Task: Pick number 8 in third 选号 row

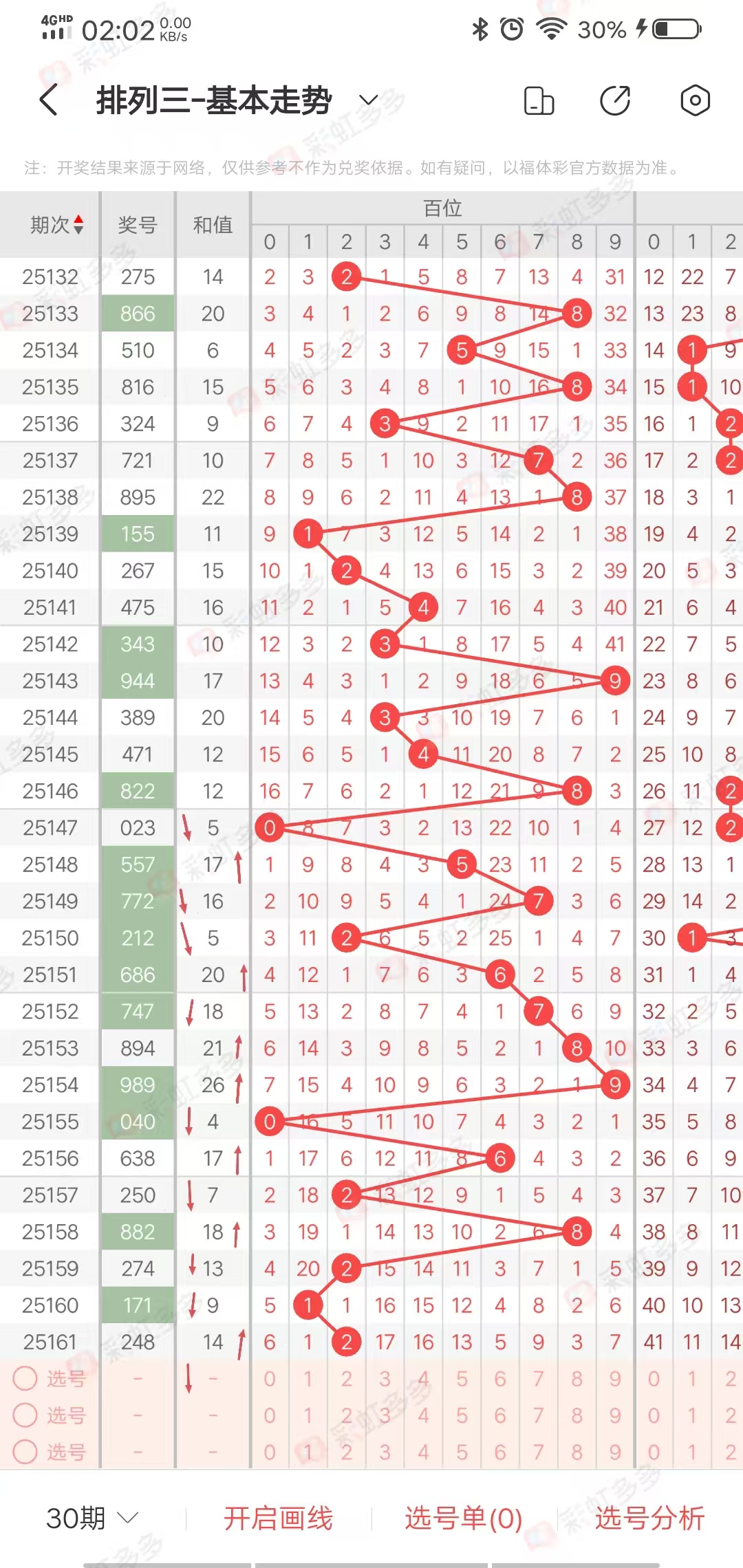Action: click(x=577, y=1451)
